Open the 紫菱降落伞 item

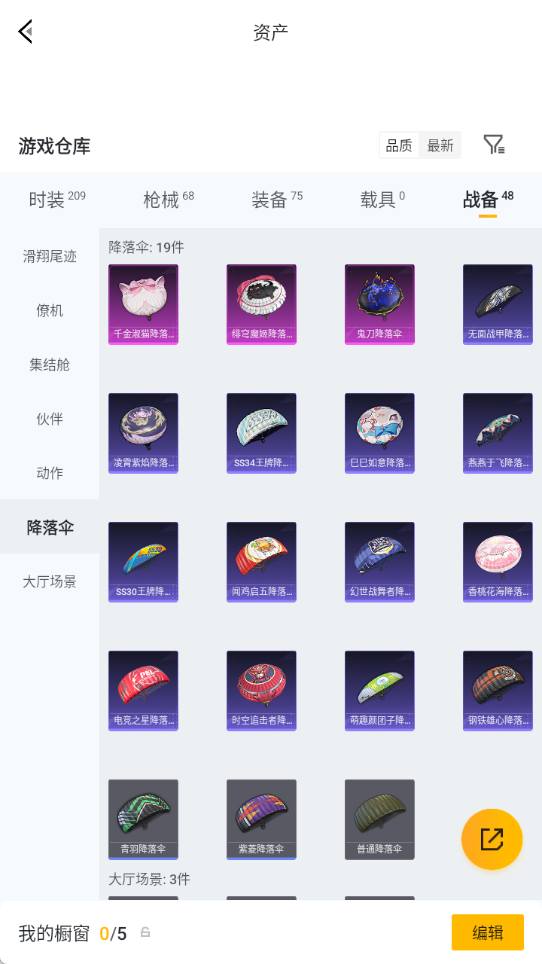pyautogui.click(x=261, y=820)
